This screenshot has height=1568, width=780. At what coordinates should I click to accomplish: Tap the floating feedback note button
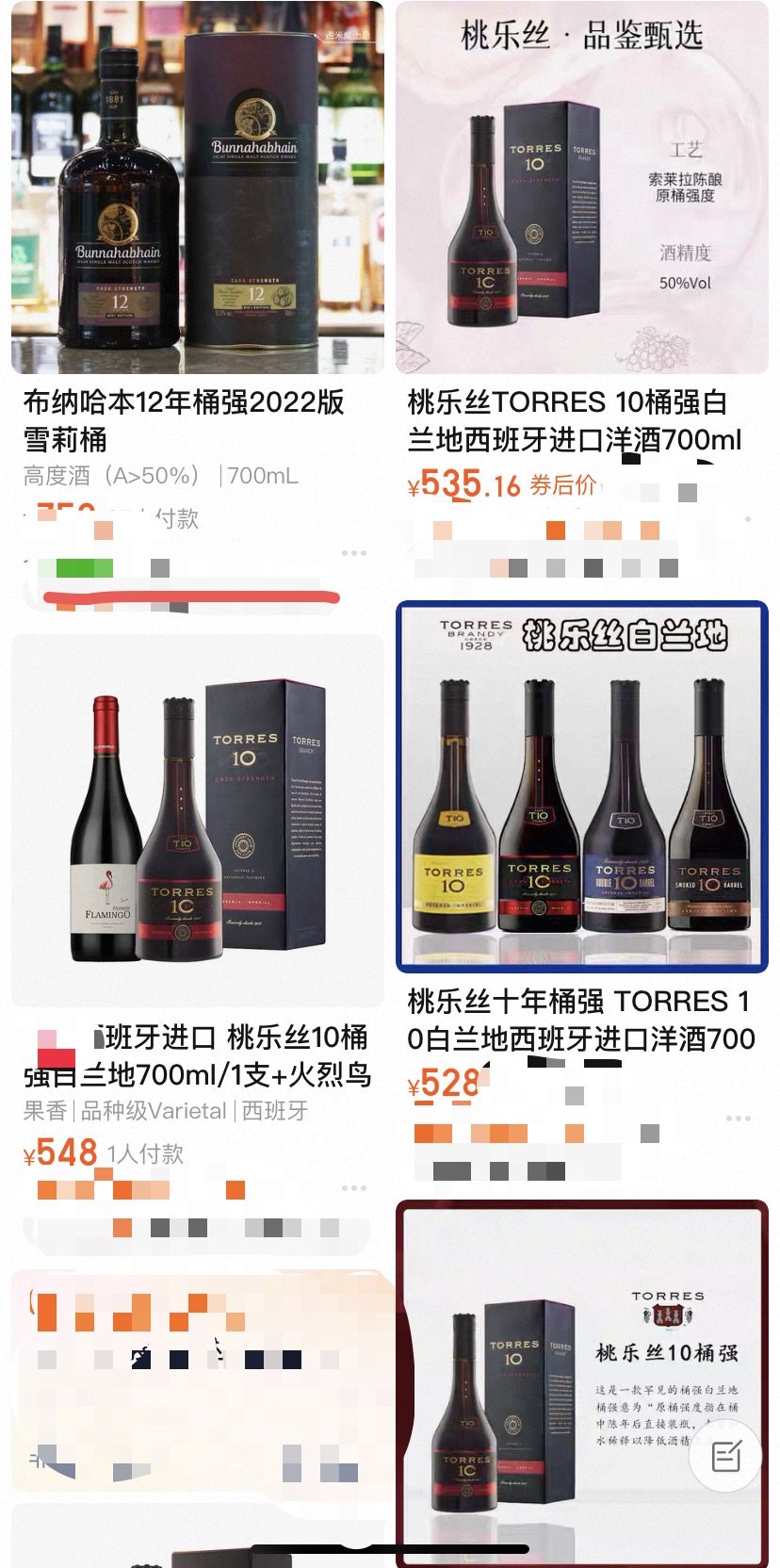pos(725,1457)
